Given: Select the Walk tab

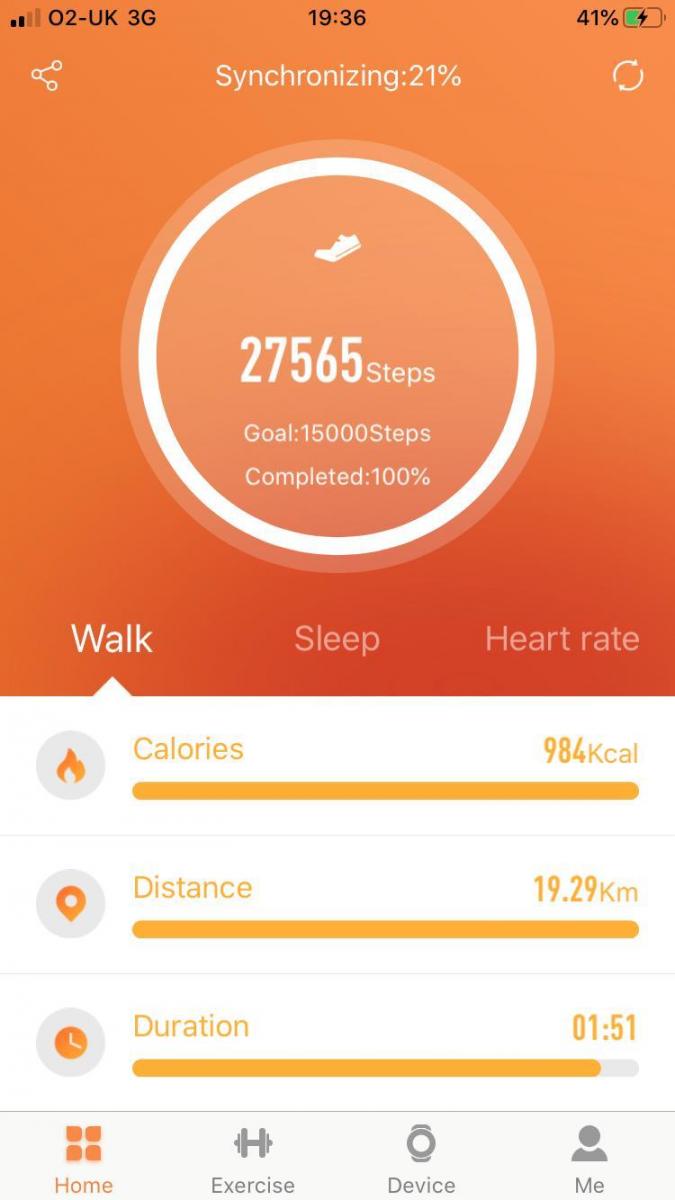Looking at the screenshot, I should click(112, 639).
